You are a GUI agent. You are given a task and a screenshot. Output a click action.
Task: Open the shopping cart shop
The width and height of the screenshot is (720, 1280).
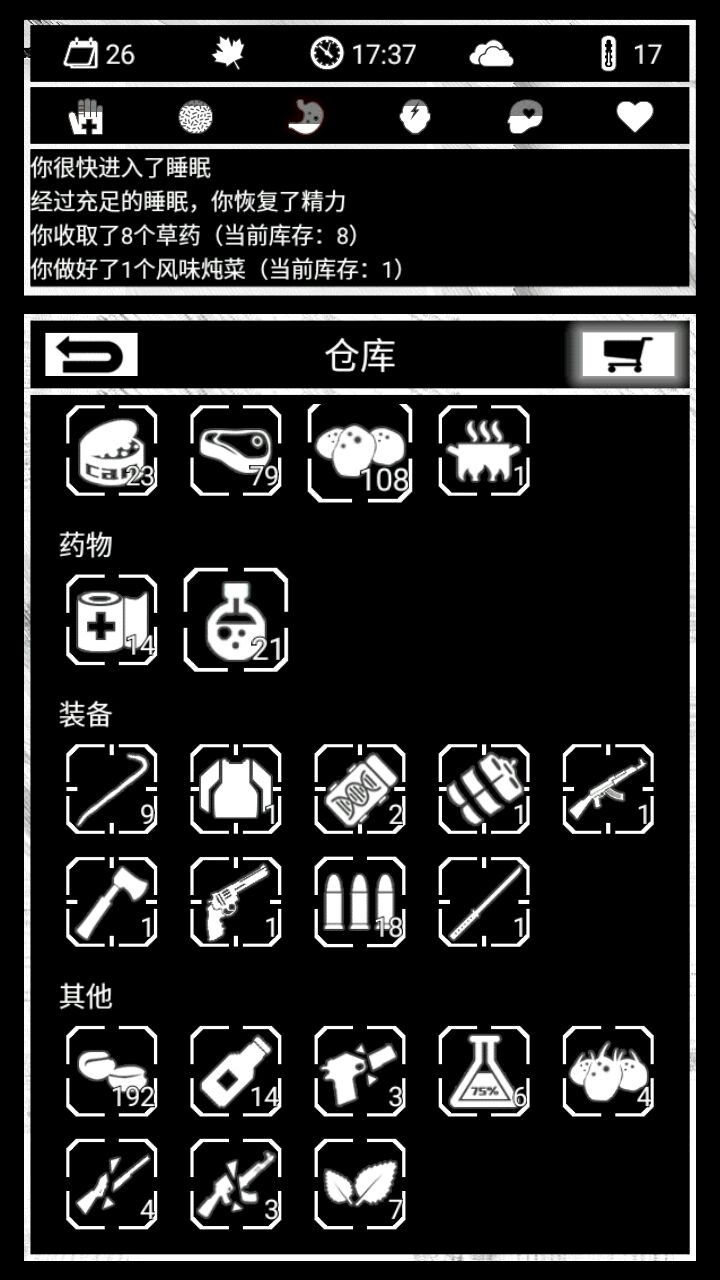tap(628, 354)
